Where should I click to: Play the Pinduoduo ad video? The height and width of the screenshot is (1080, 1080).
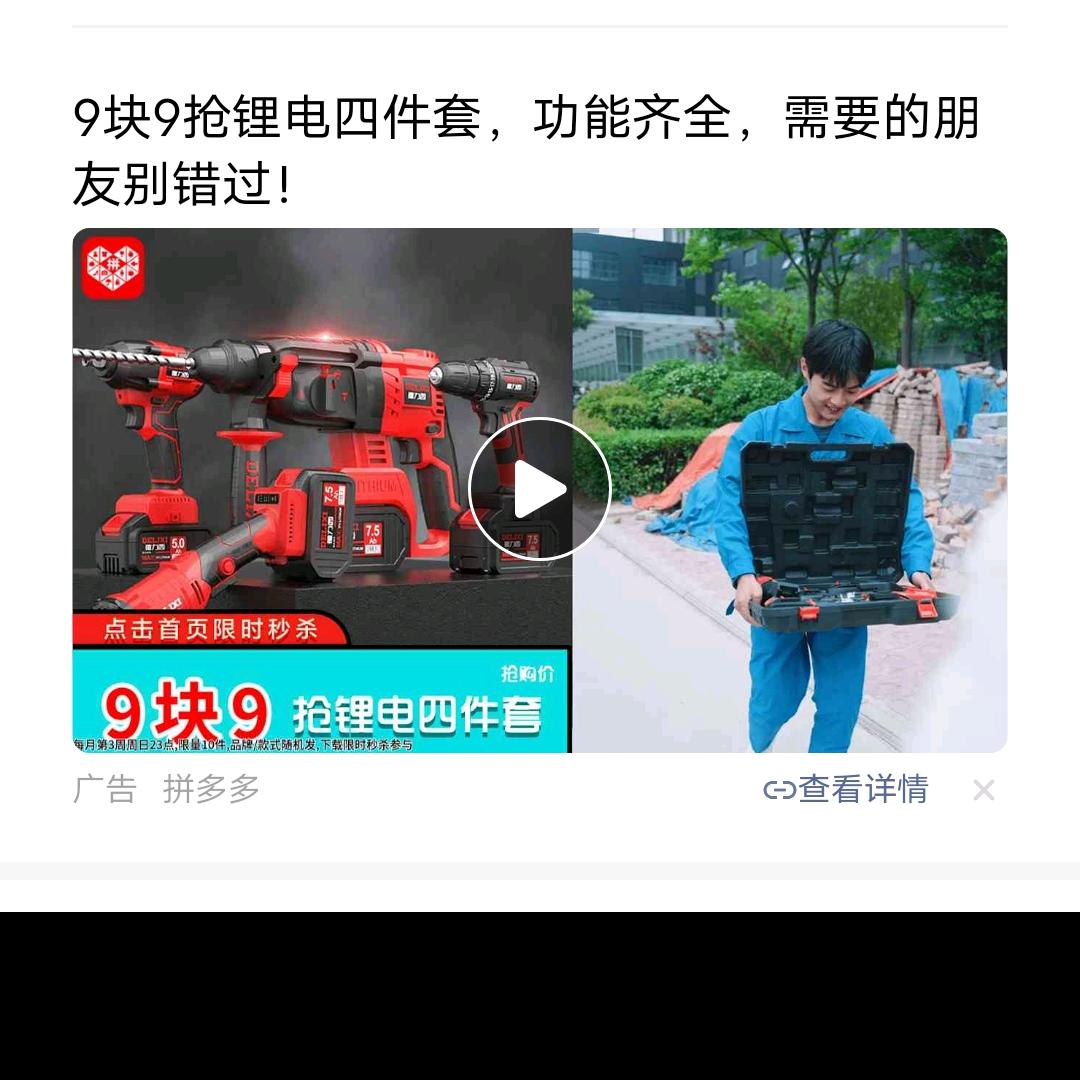pos(540,489)
